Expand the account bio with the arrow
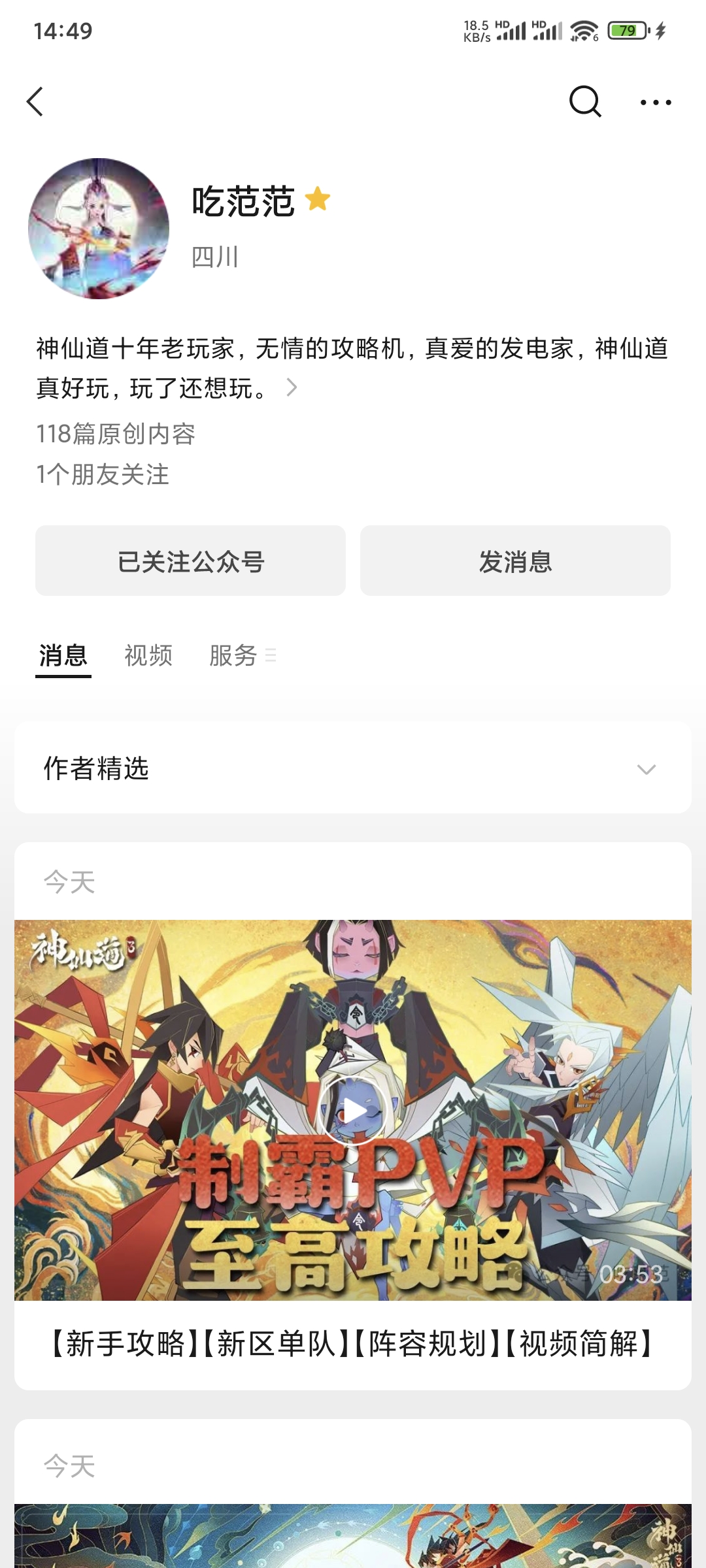 [x=292, y=387]
